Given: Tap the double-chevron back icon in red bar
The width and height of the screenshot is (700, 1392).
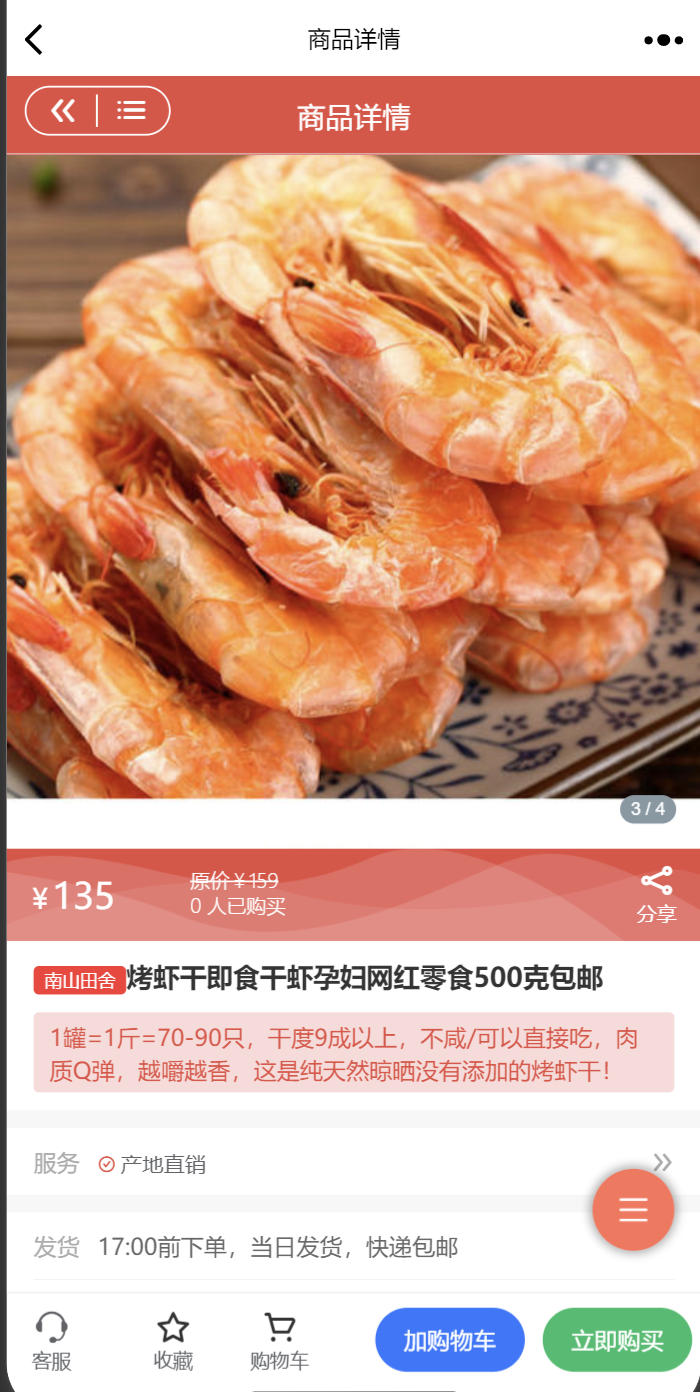Looking at the screenshot, I should [x=63, y=111].
